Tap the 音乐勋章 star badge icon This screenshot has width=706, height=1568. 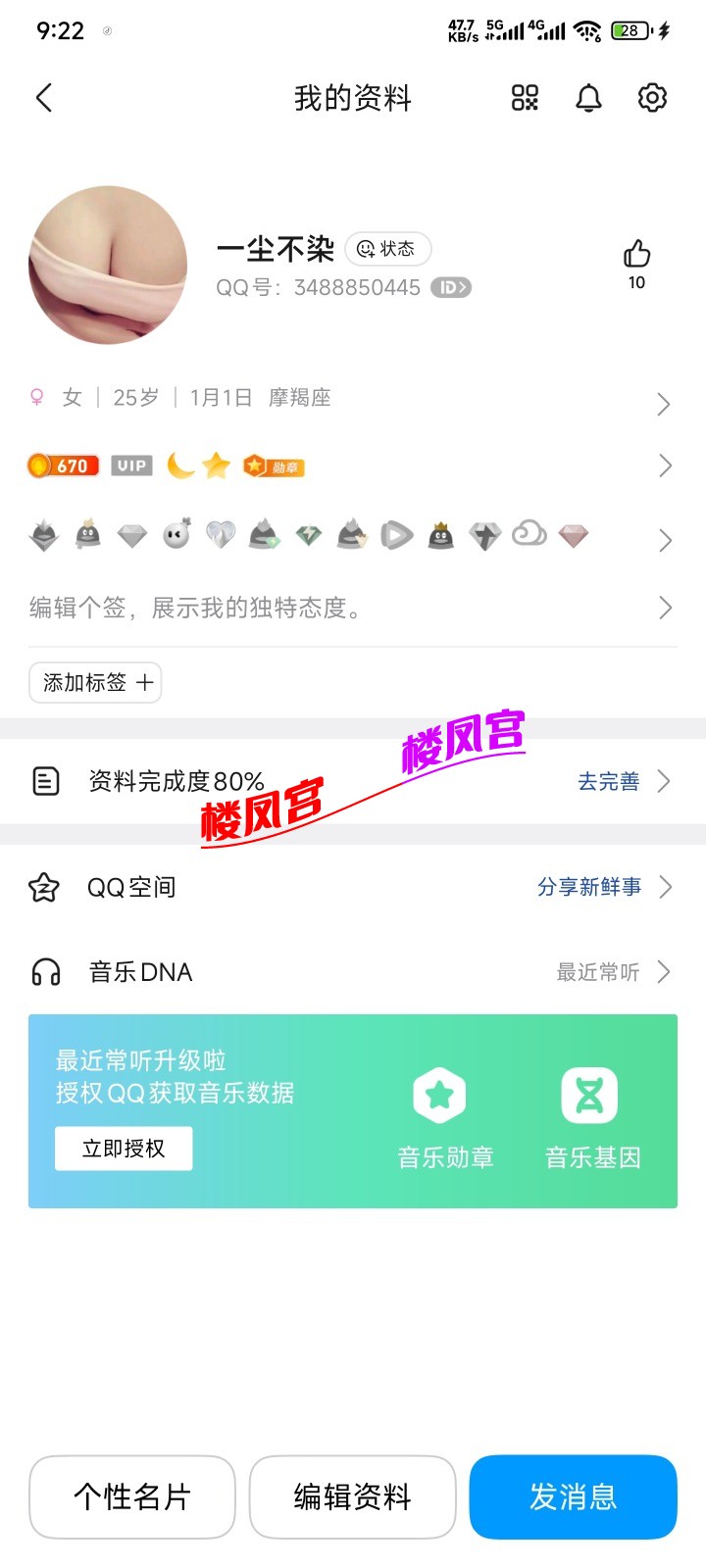pos(439,1094)
